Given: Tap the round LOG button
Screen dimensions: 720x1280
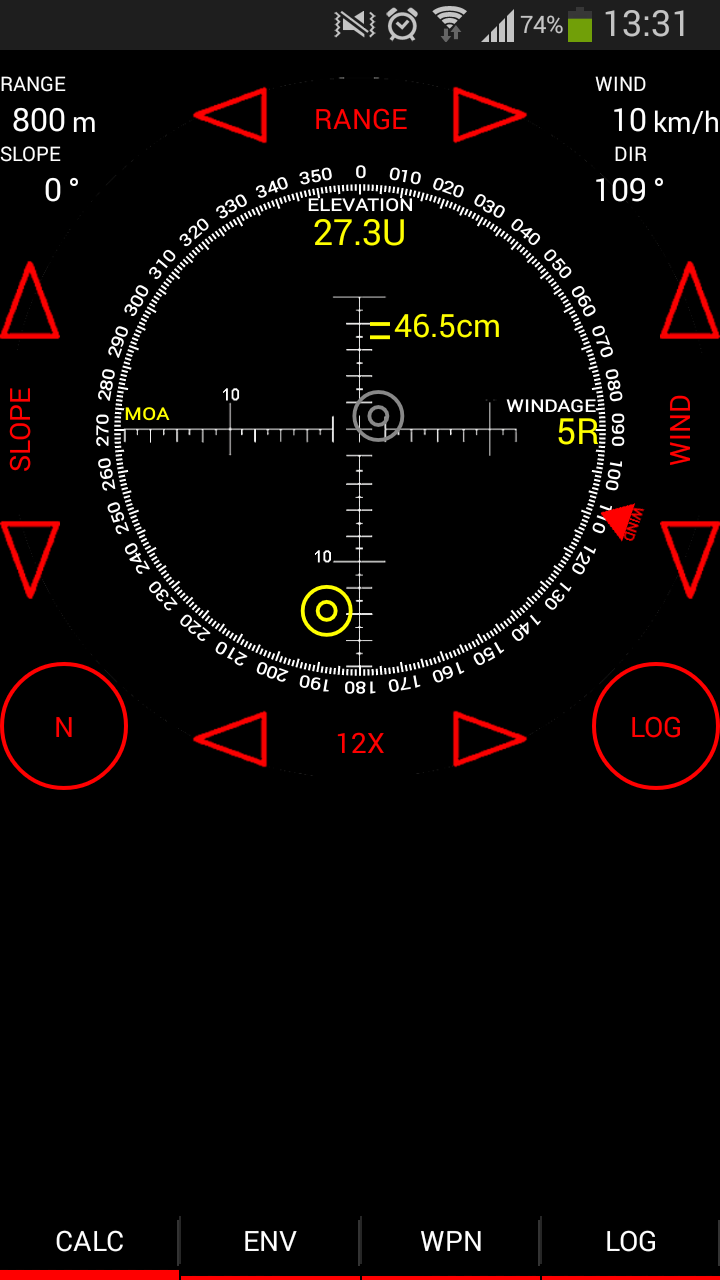Looking at the screenshot, I should point(655,727).
